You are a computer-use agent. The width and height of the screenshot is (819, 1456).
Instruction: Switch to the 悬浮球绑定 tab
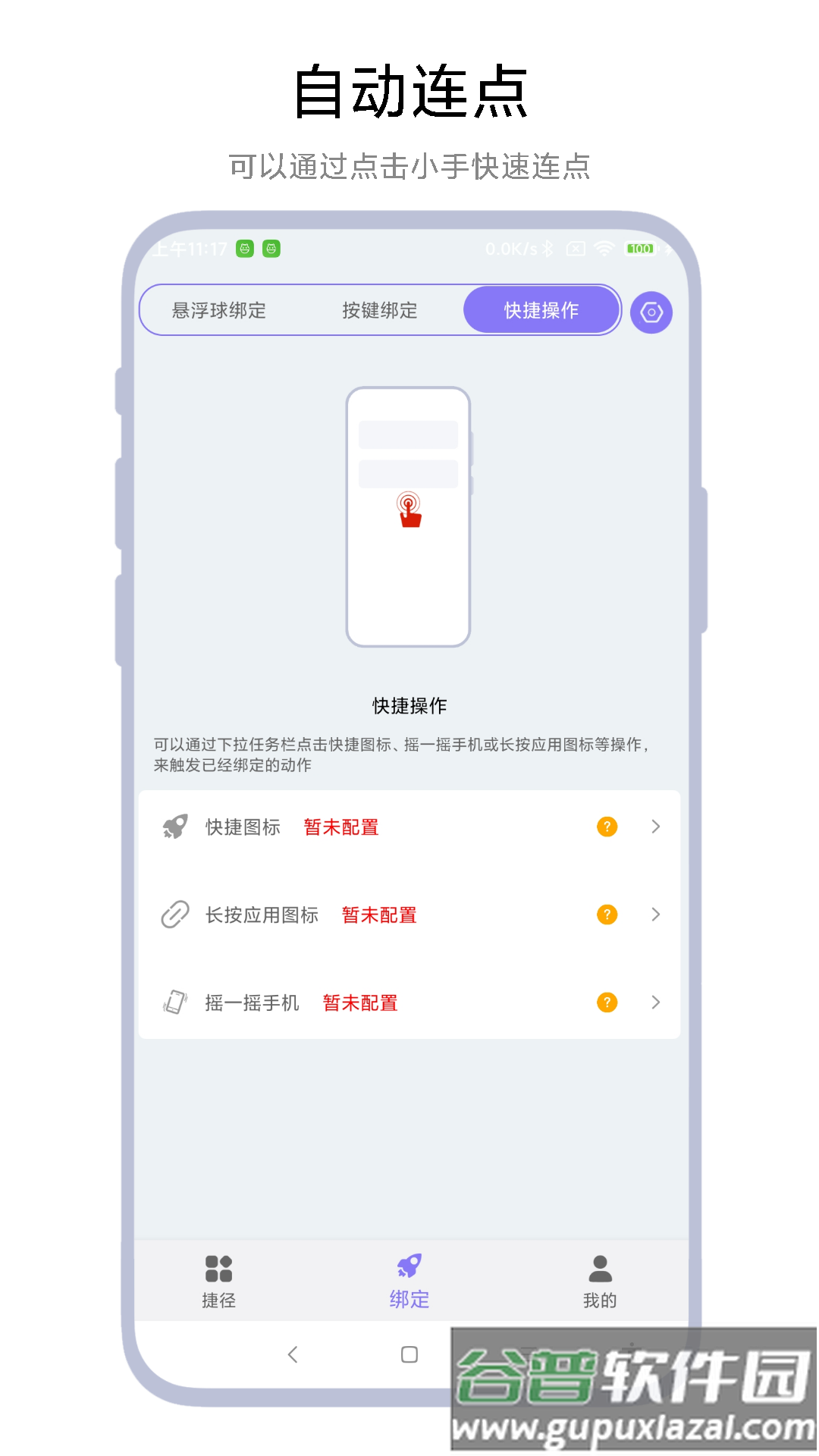(219, 310)
